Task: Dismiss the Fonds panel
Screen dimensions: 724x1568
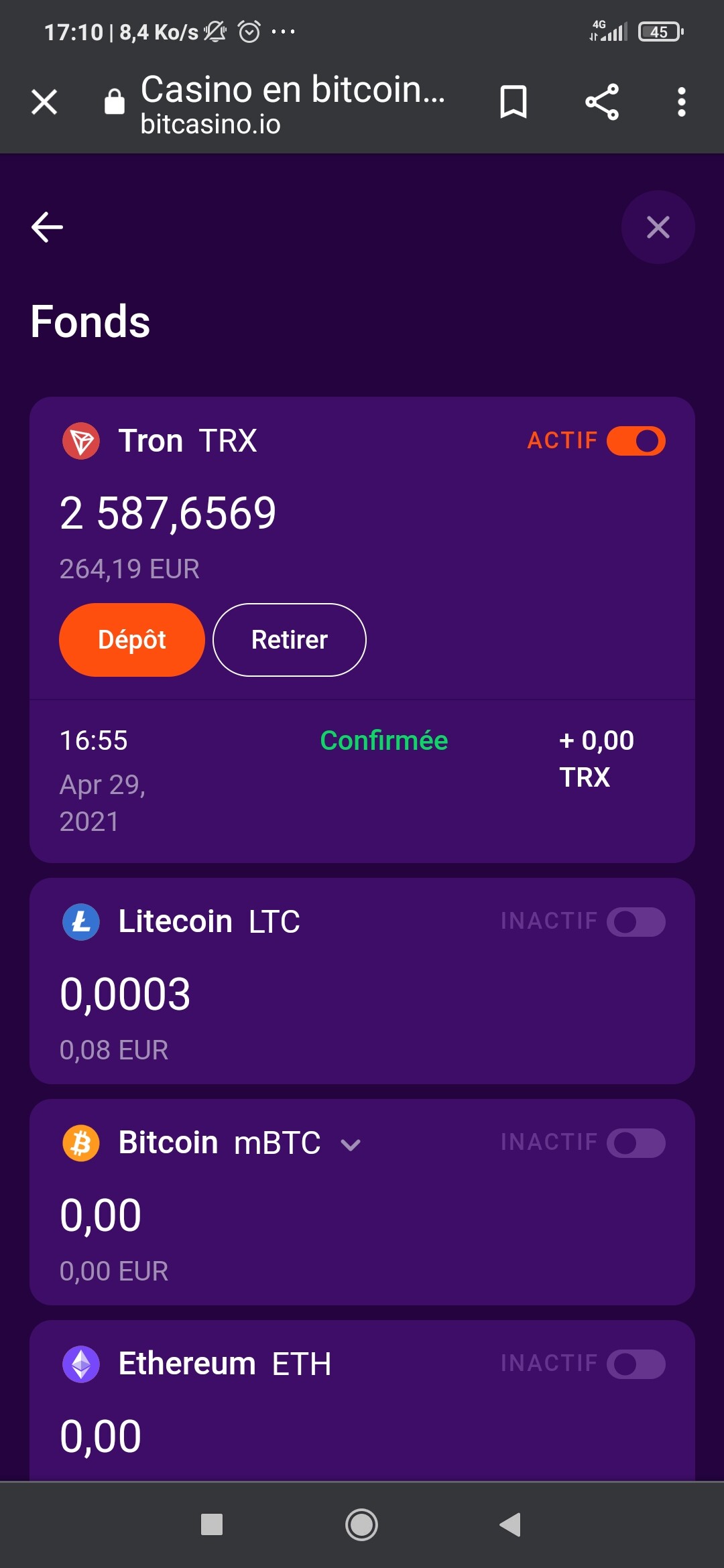Action: click(658, 227)
